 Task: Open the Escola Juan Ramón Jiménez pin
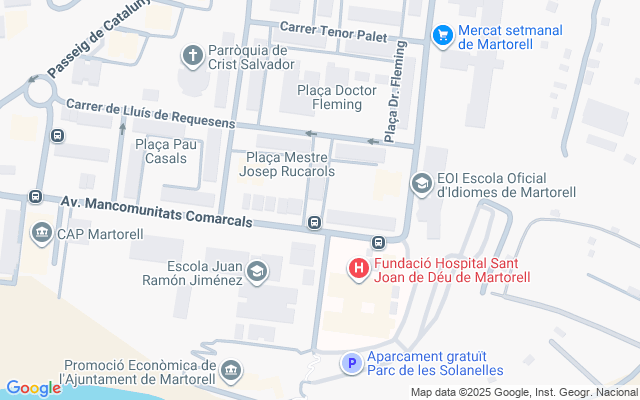257,271
